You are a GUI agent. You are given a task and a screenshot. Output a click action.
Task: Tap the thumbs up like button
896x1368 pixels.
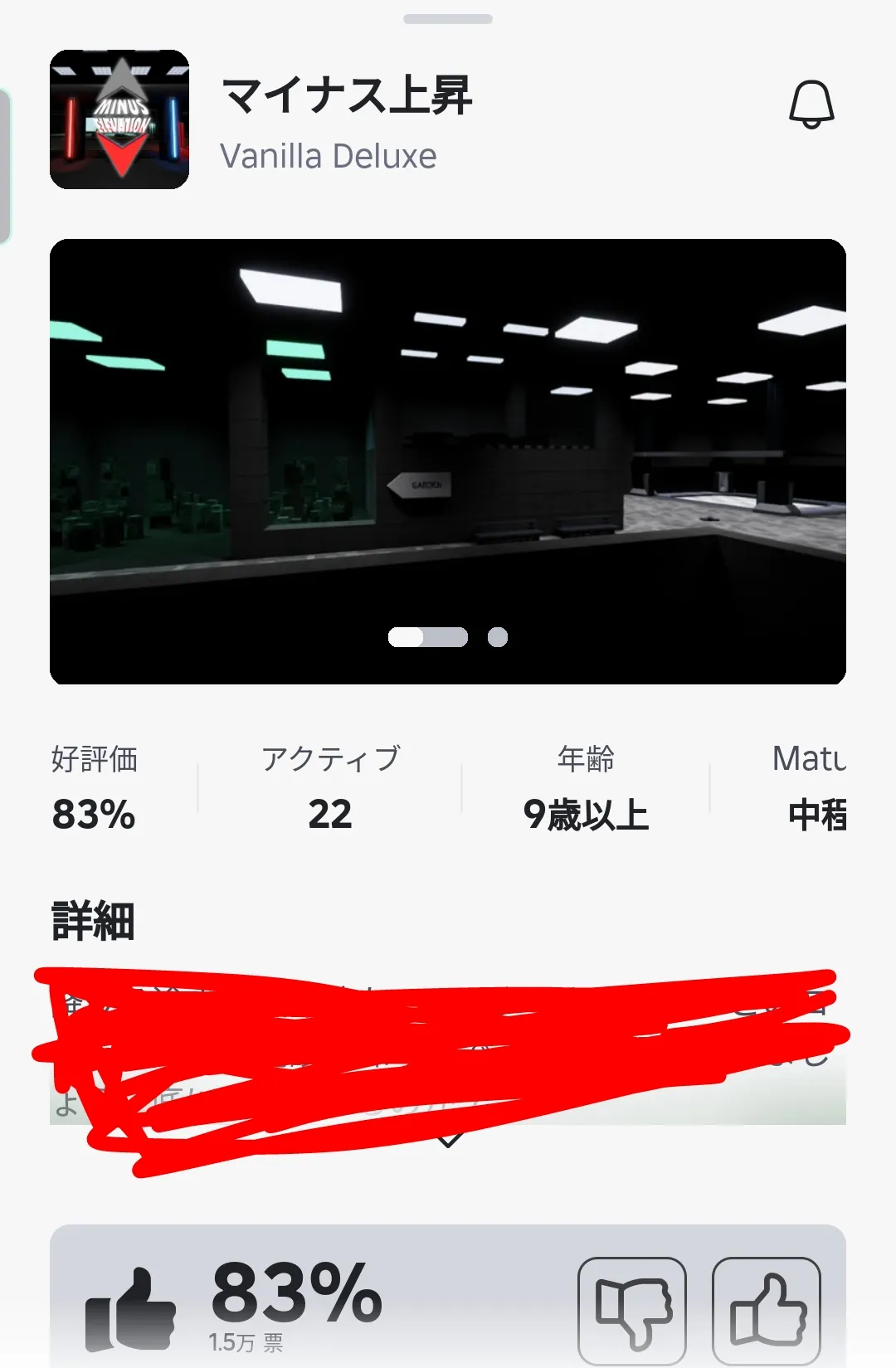point(767,1311)
